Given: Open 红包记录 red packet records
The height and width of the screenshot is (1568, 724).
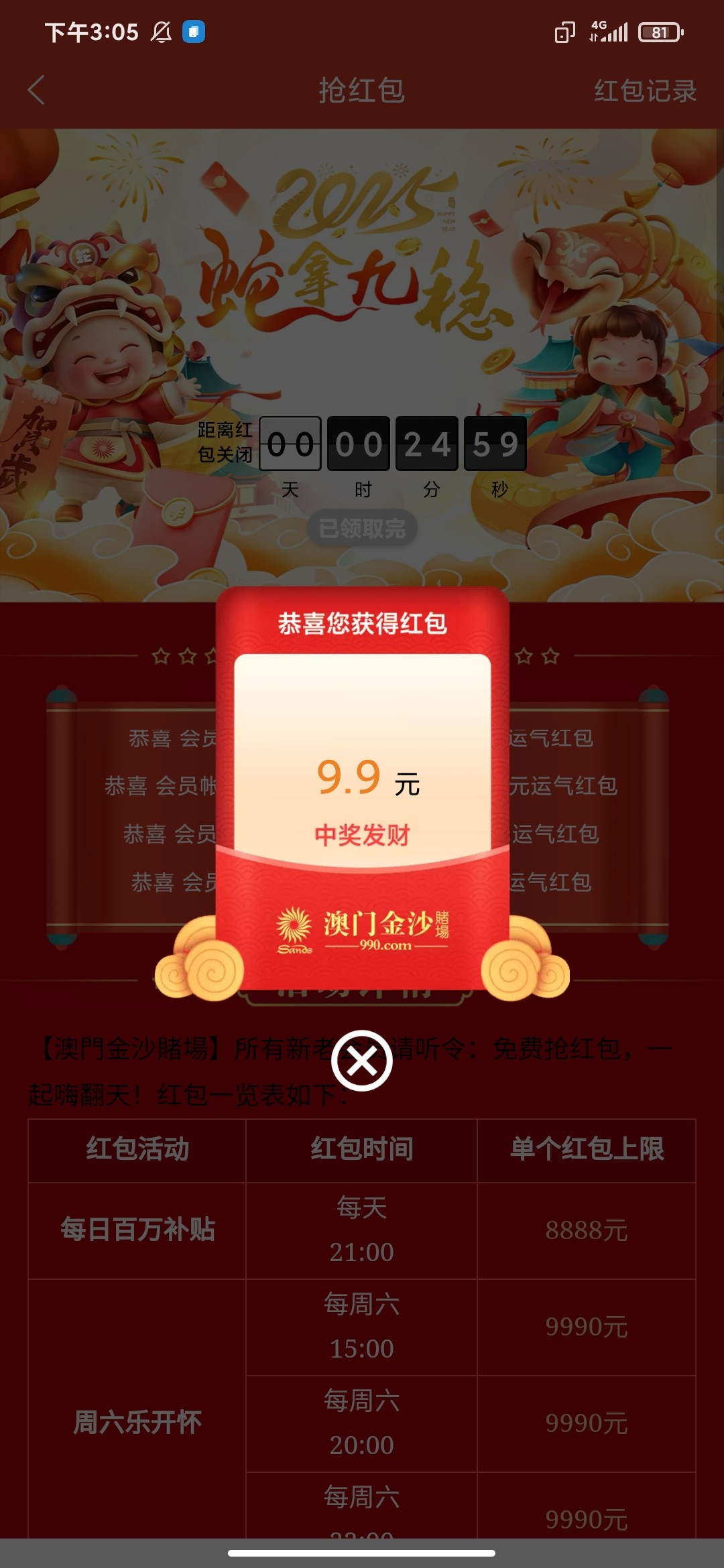Looking at the screenshot, I should coord(645,90).
